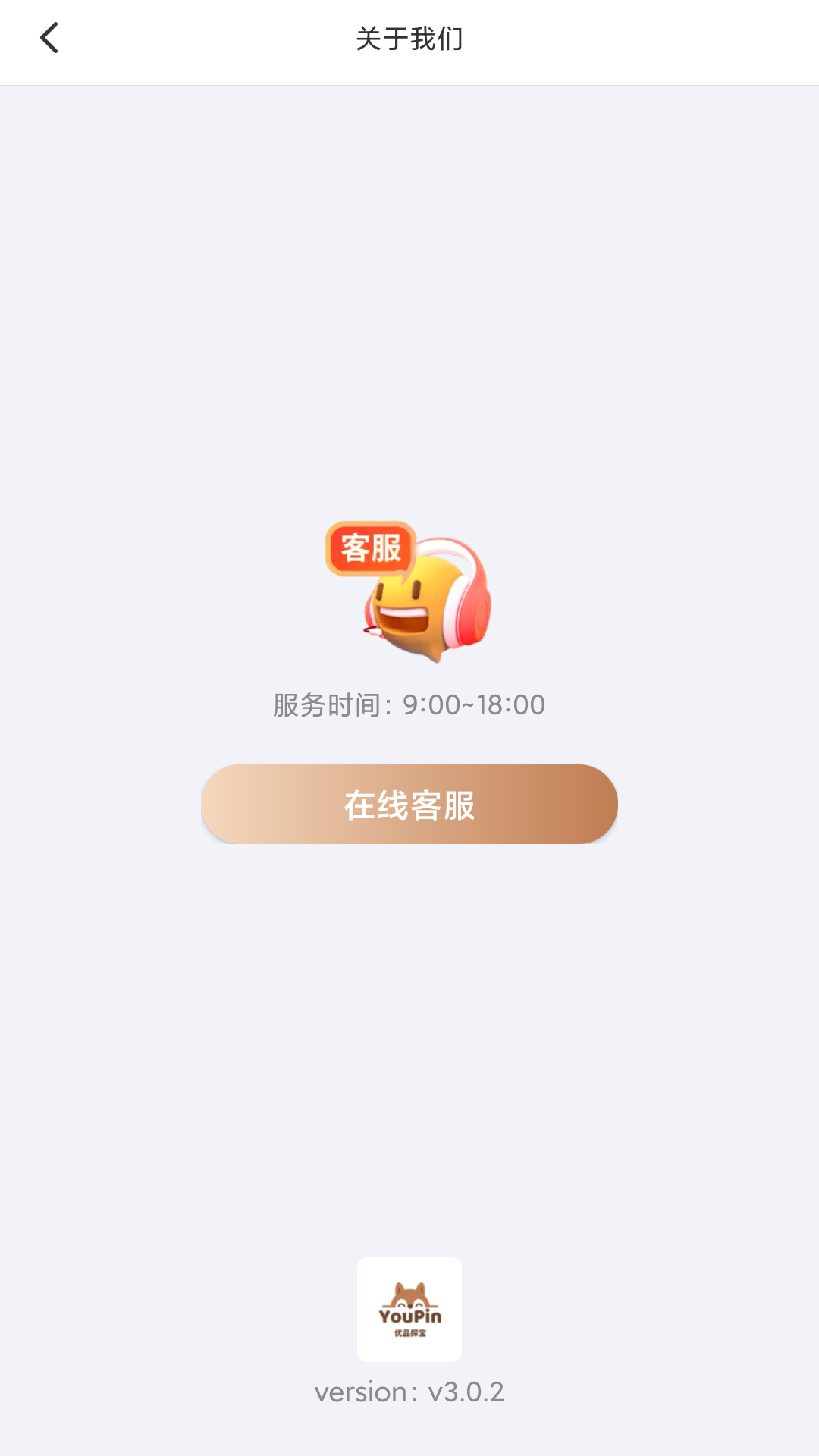Select the 关于我们 title in the header
Image resolution: width=819 pixels, height=1456 pixels.
(409, 38)
